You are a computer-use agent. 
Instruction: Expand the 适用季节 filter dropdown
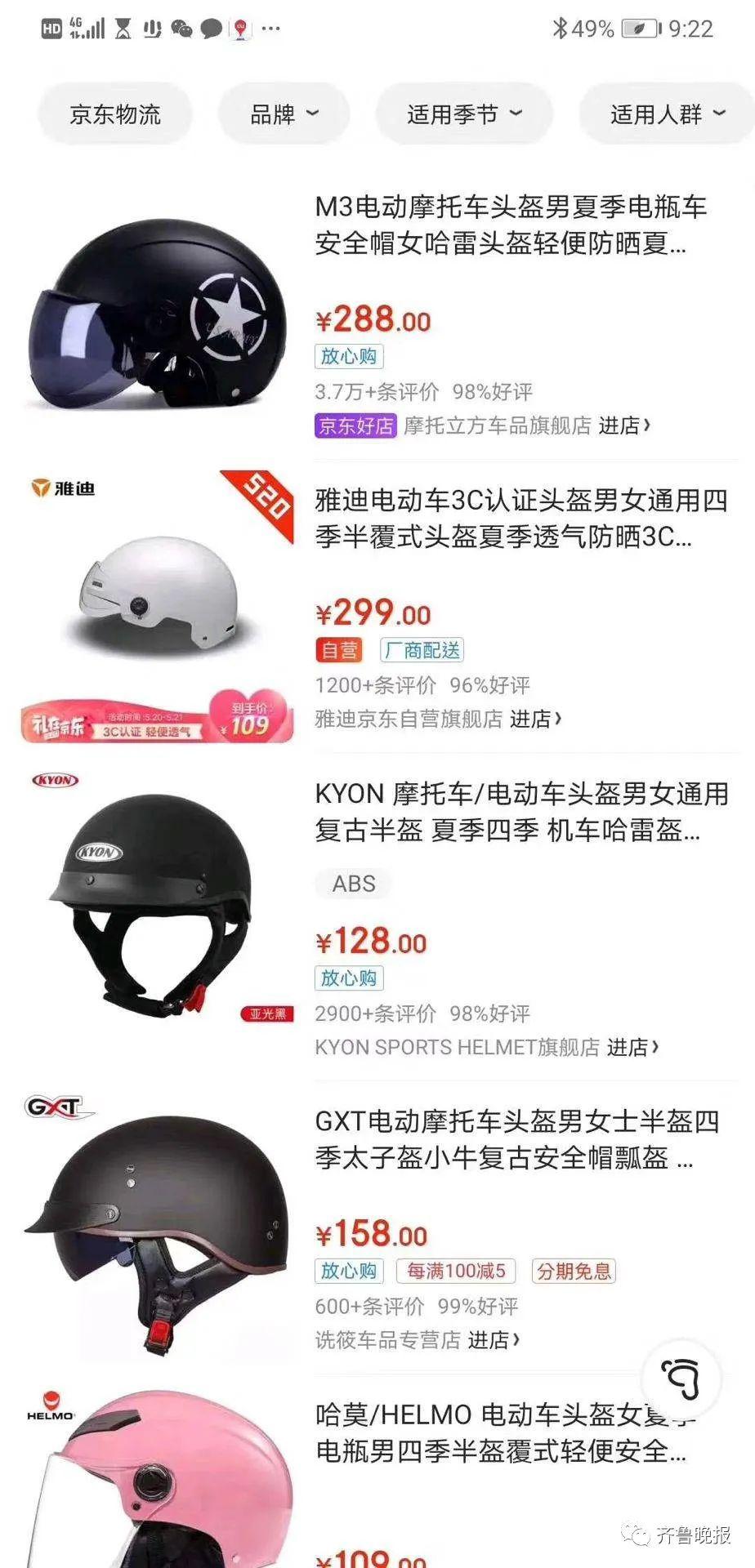464,114
